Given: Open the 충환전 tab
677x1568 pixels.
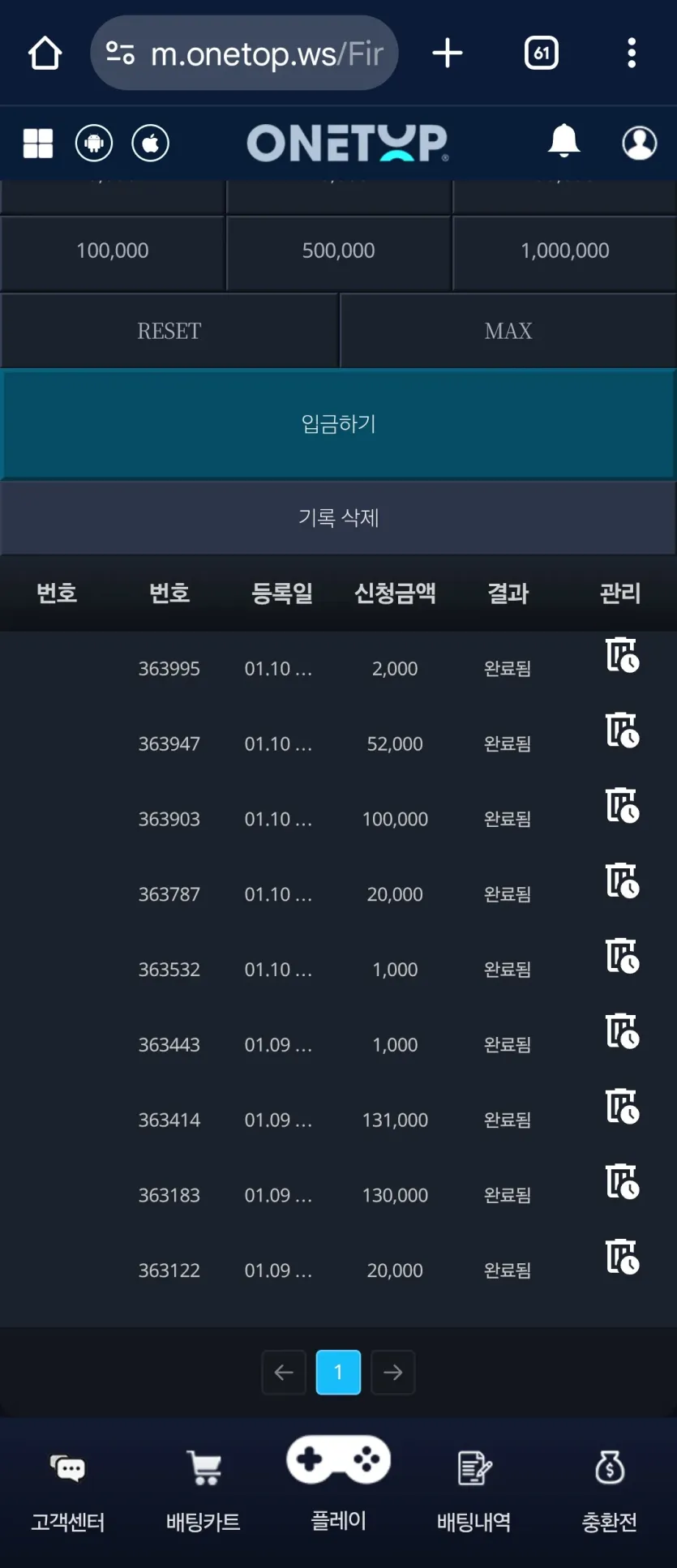Looking at the screenshot, I should pyautogui.click(x=610, y=1492).
